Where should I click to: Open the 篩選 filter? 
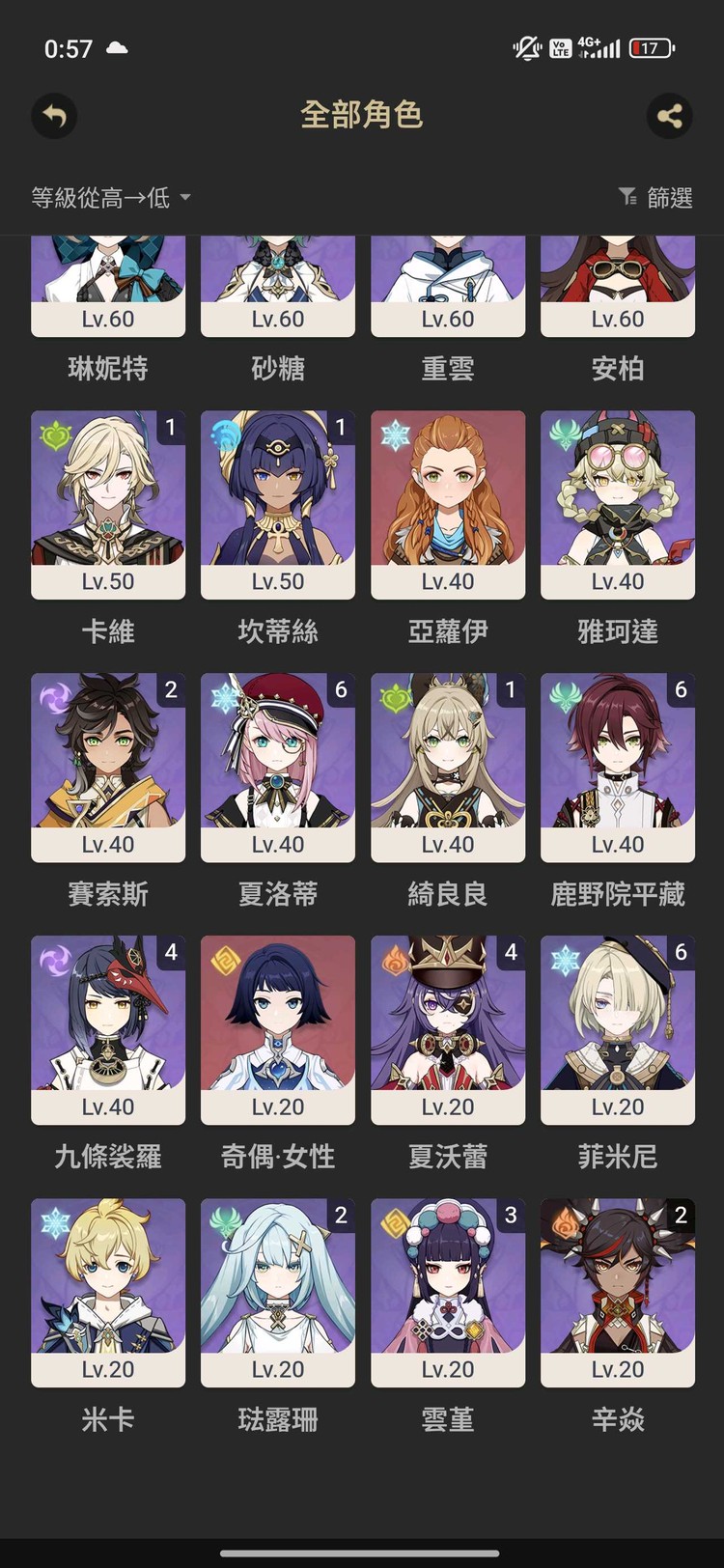click(655, 198)
